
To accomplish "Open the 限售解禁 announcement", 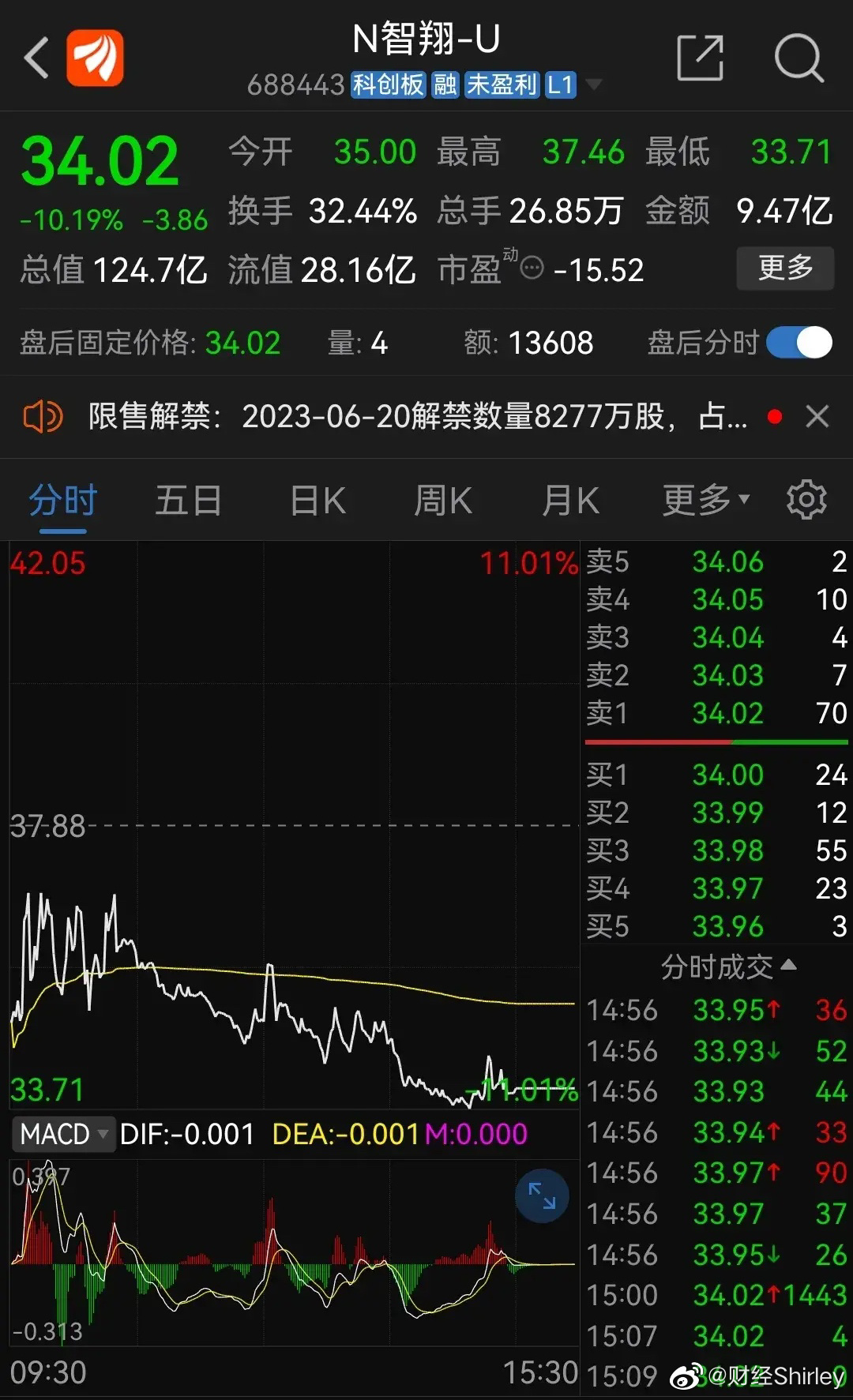I will point(417,416).
